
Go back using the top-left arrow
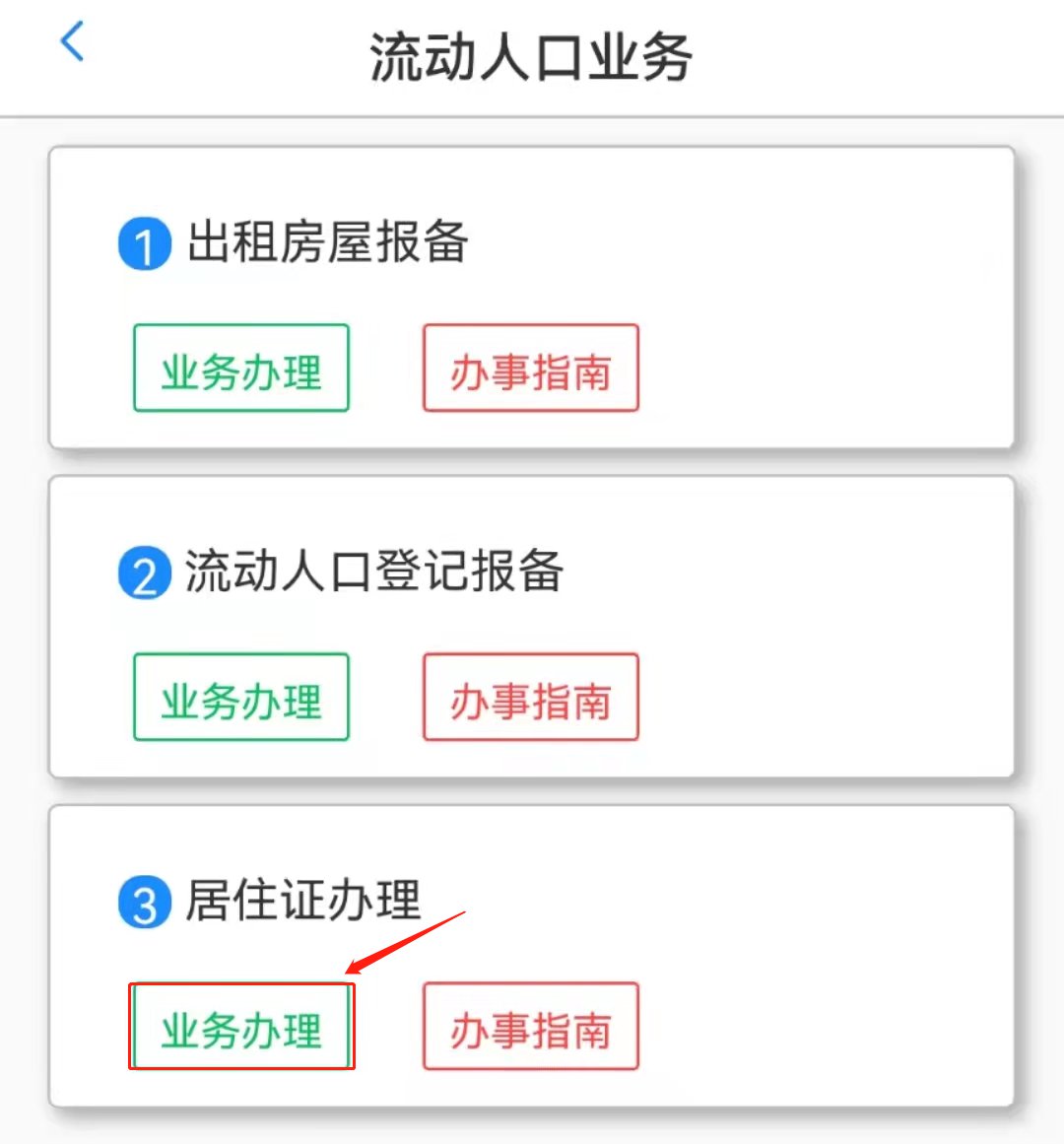(x=72, y=42)
